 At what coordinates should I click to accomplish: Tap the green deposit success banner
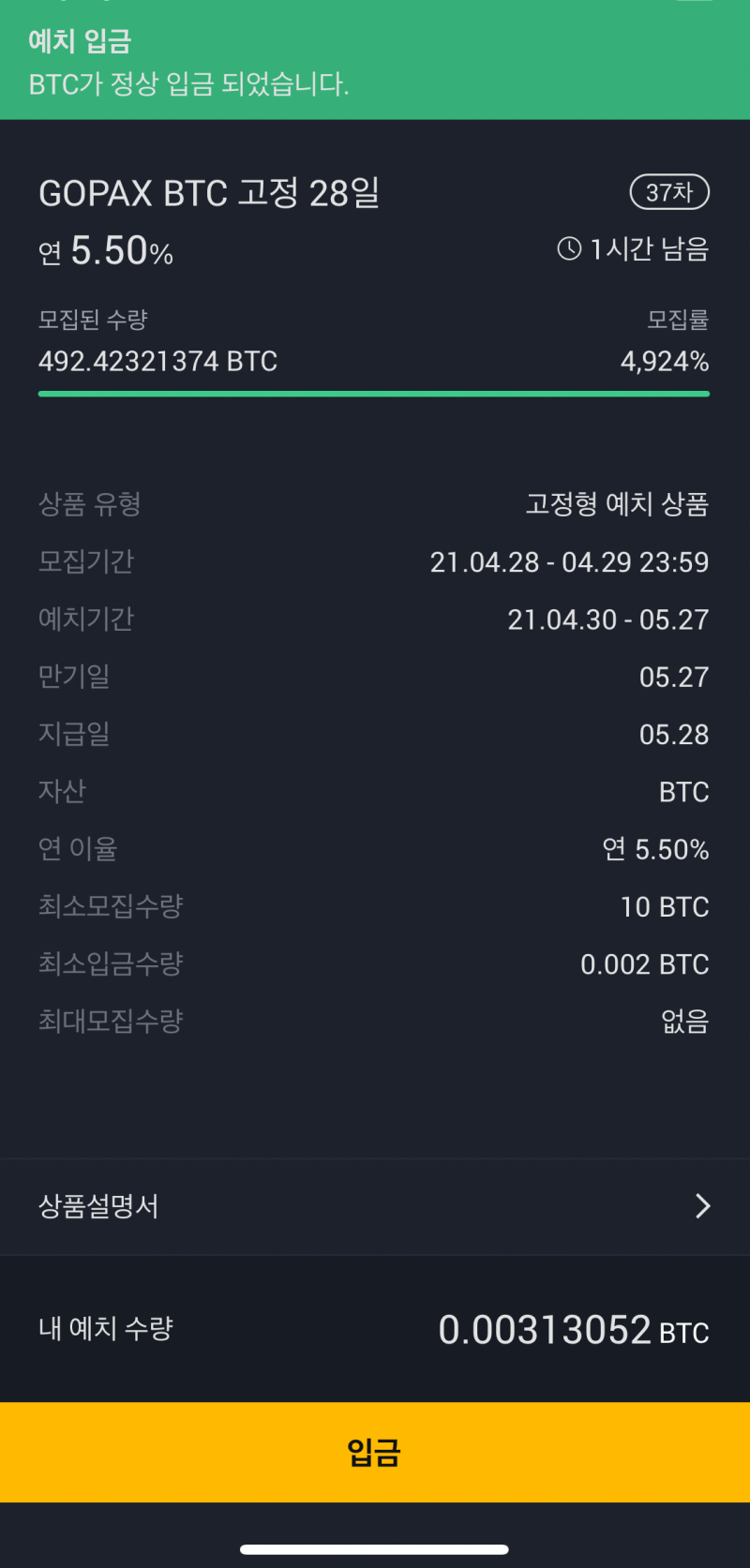coord(375,59)
